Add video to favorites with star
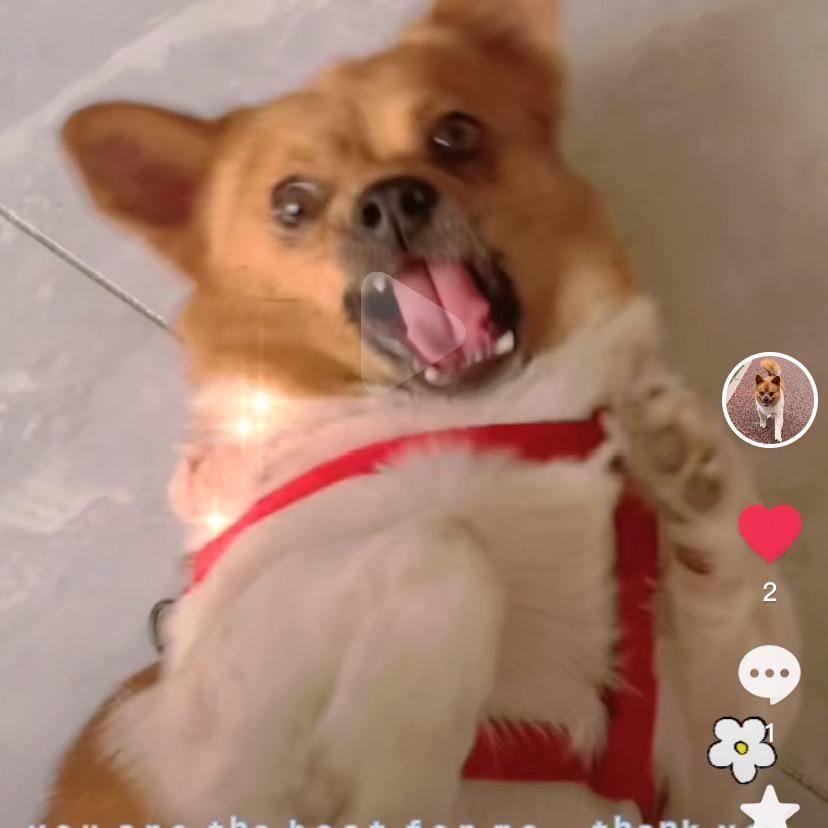The height and width of the screenshot is (828, 828). pos(769,810)
